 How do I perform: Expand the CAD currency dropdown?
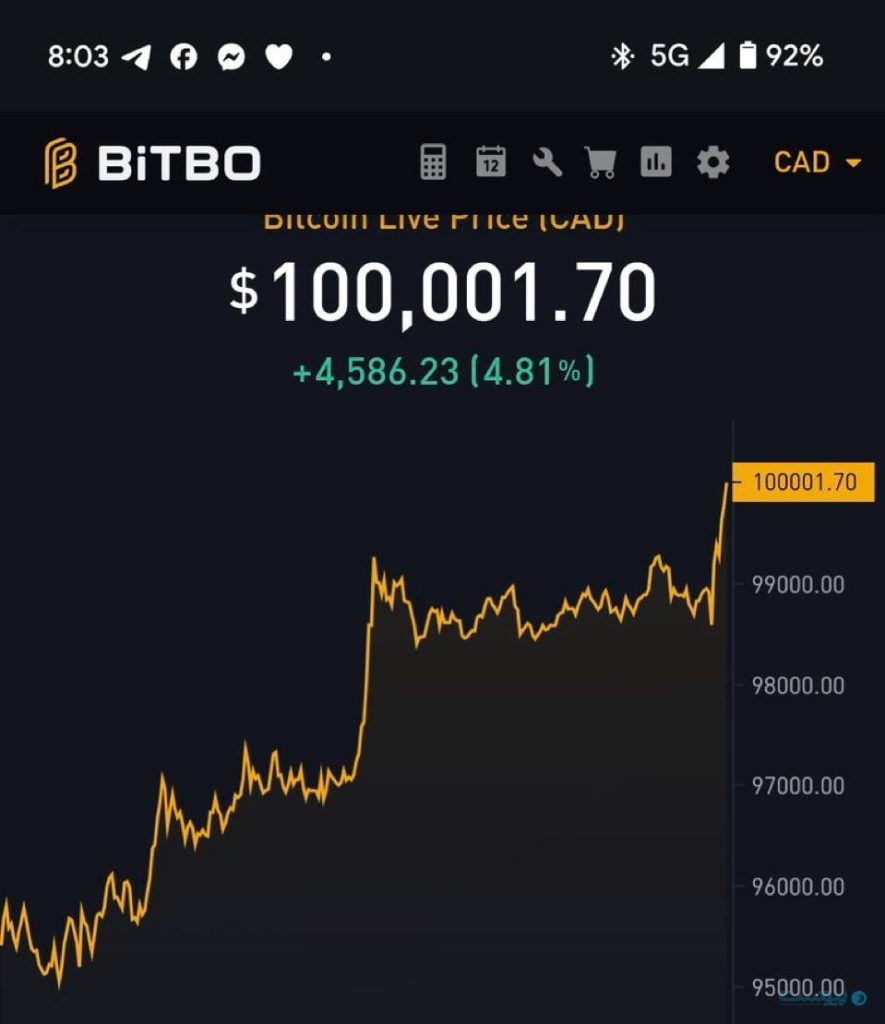pos(818,162)
